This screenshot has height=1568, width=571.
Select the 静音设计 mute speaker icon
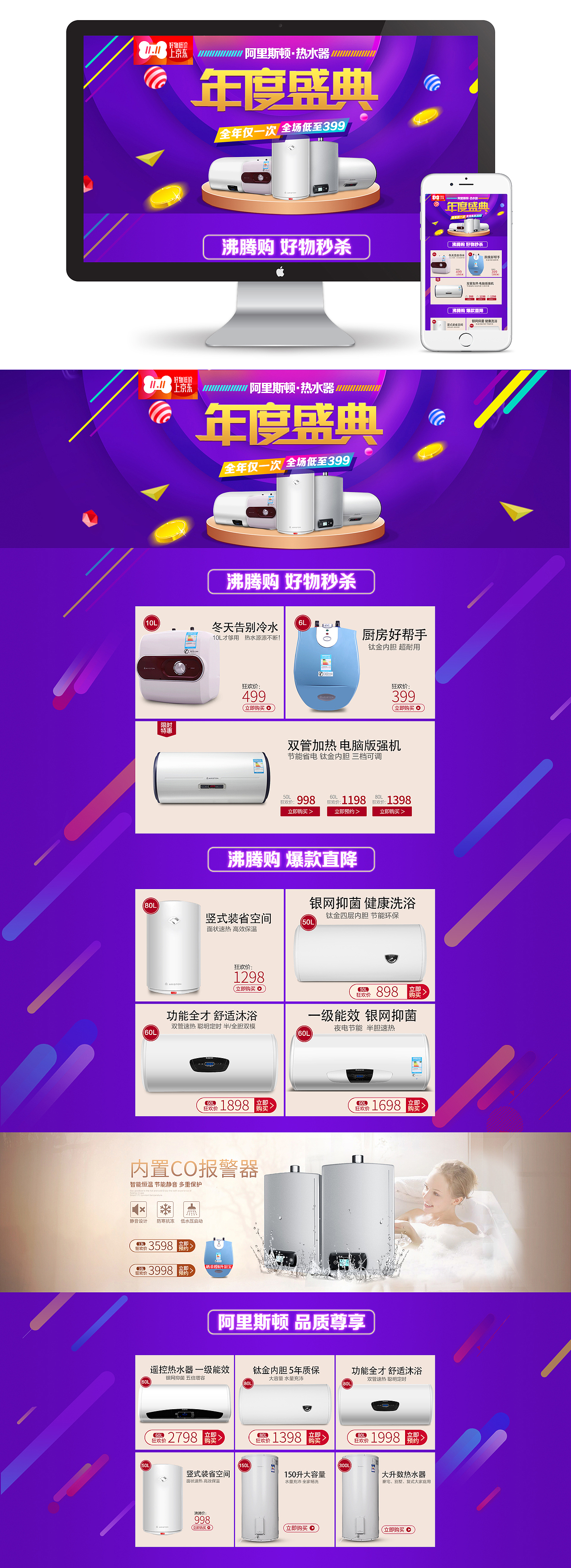[x=139, y=1210]
